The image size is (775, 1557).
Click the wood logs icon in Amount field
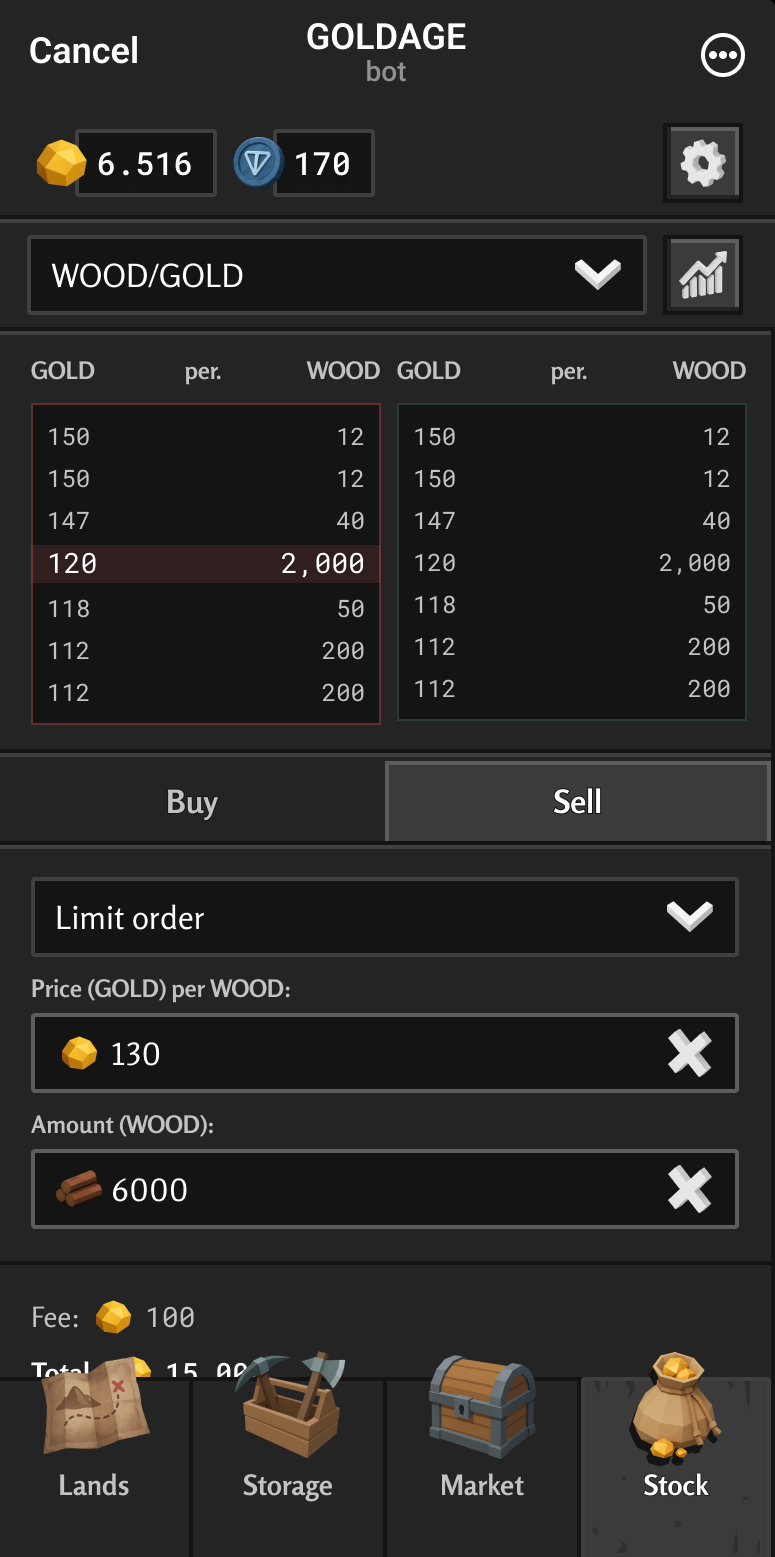(x=80, y=1188)
